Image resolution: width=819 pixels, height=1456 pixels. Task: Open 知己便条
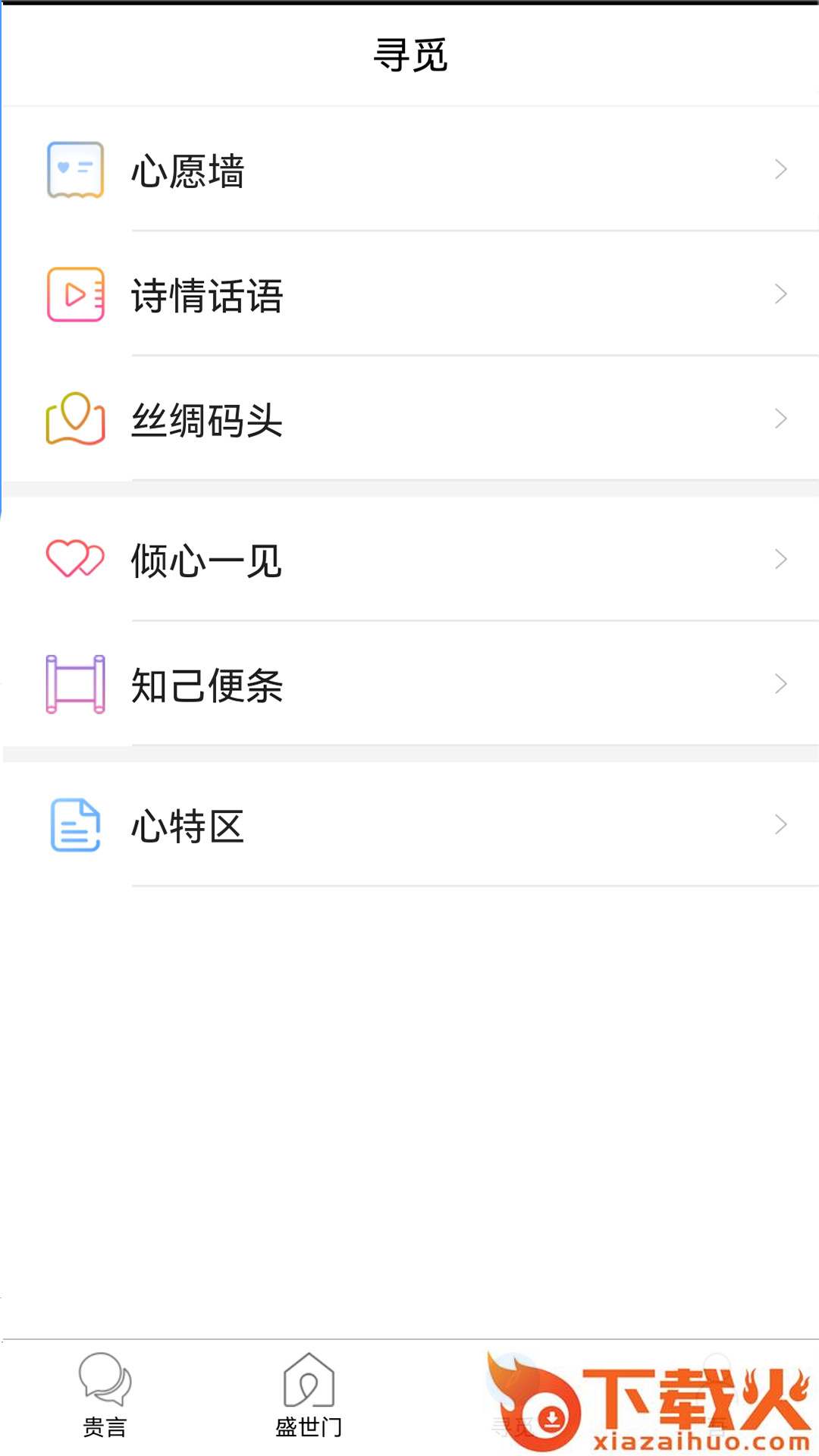pyautogui.click(x=409, y=684)
